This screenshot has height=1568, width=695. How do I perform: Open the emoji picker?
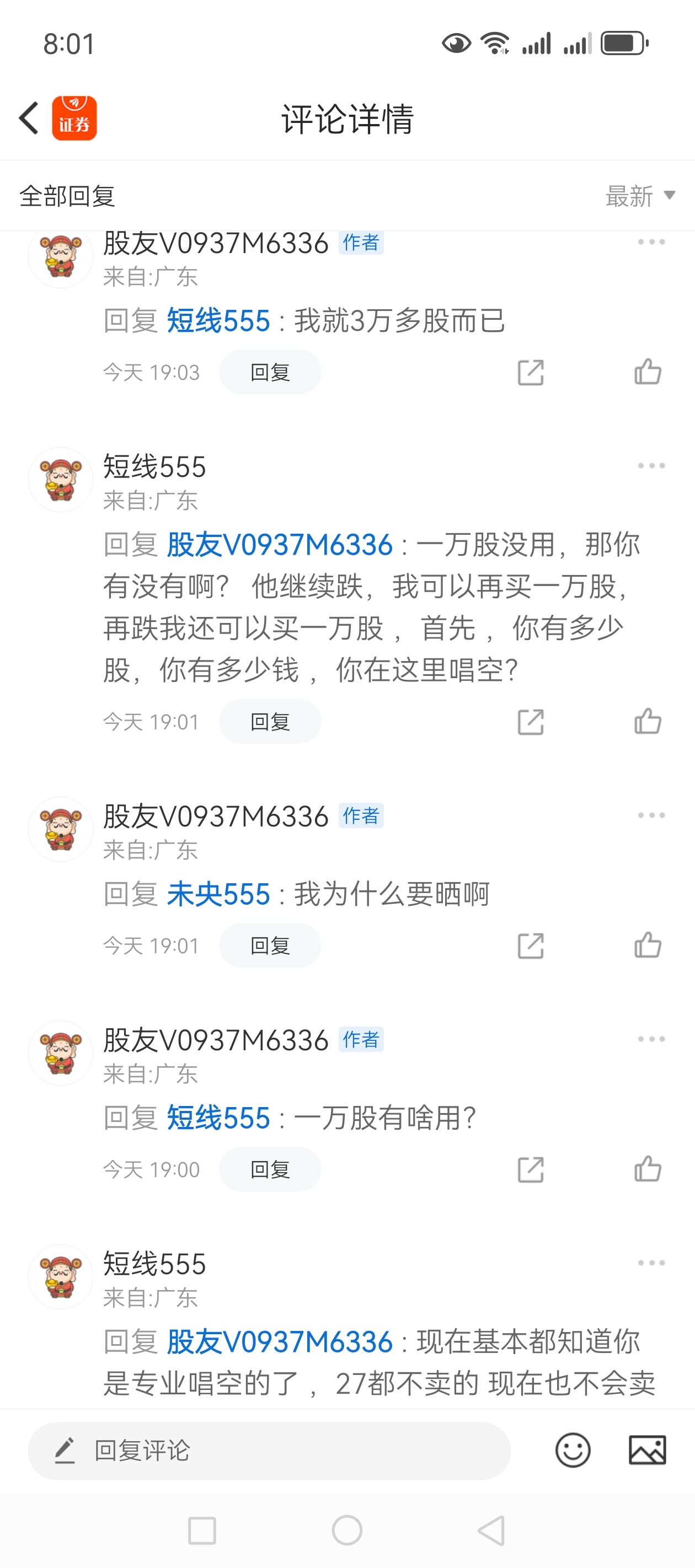tap(573, 1451)
